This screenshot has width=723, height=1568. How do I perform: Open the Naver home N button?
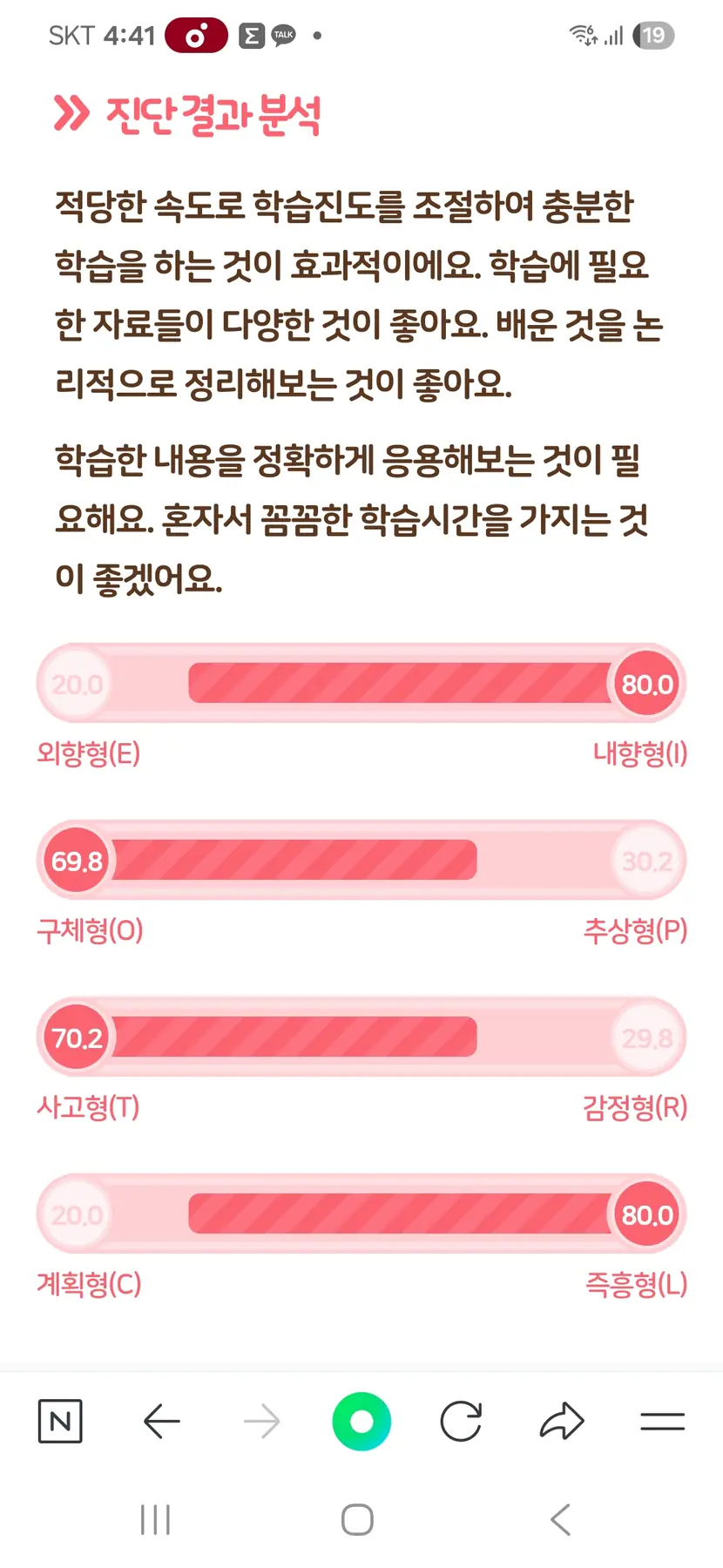point(60,1422)
